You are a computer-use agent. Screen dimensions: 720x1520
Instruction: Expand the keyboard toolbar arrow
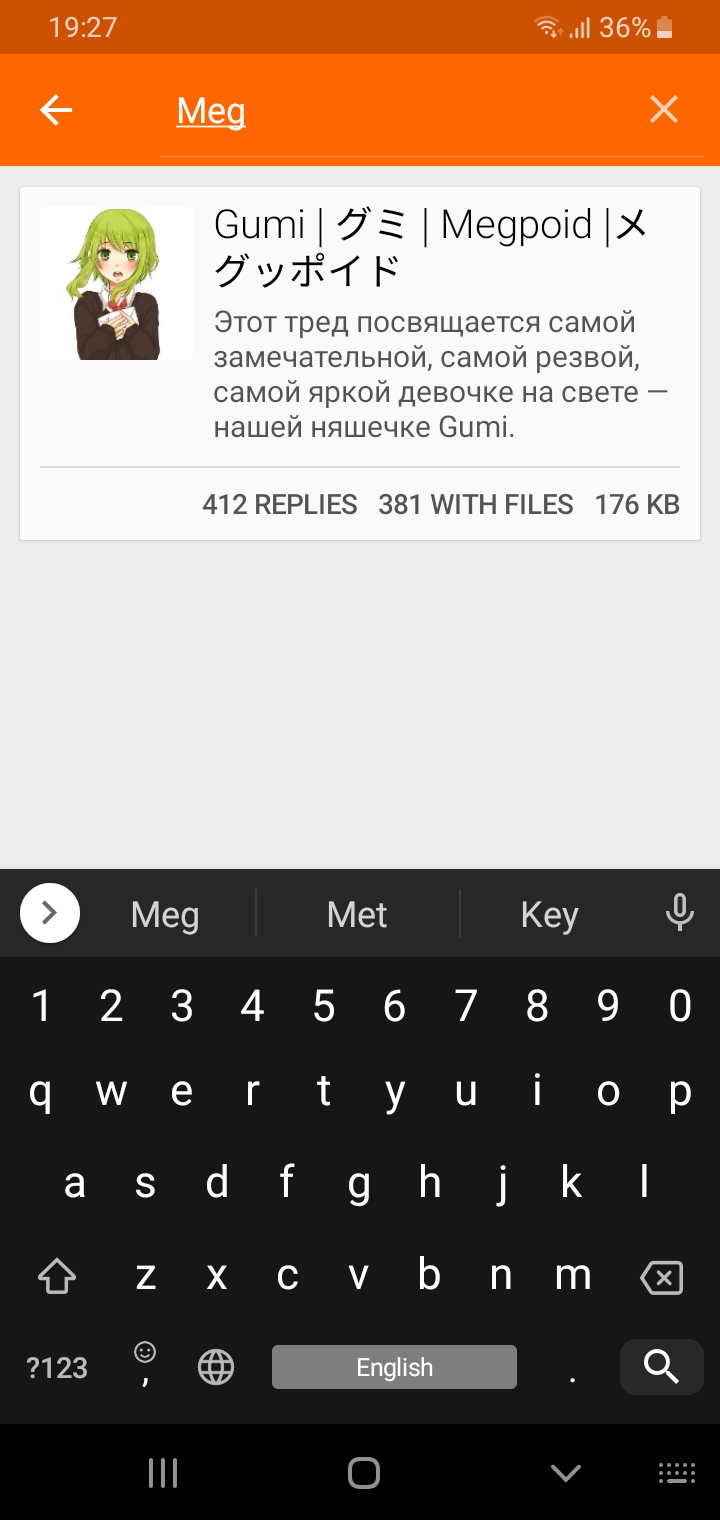point(50,913)
